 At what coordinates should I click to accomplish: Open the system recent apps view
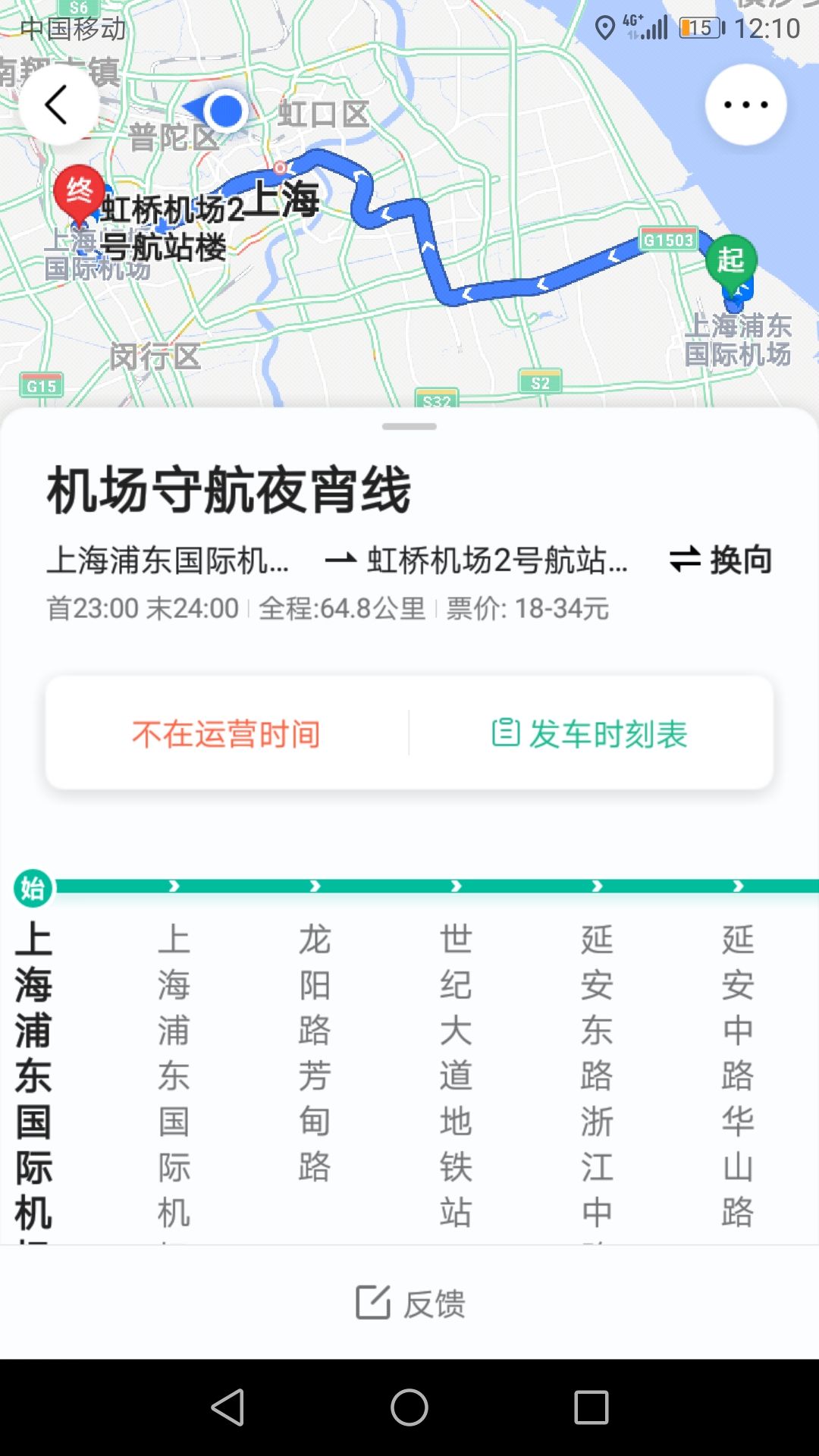click(x=591, y=1408)
